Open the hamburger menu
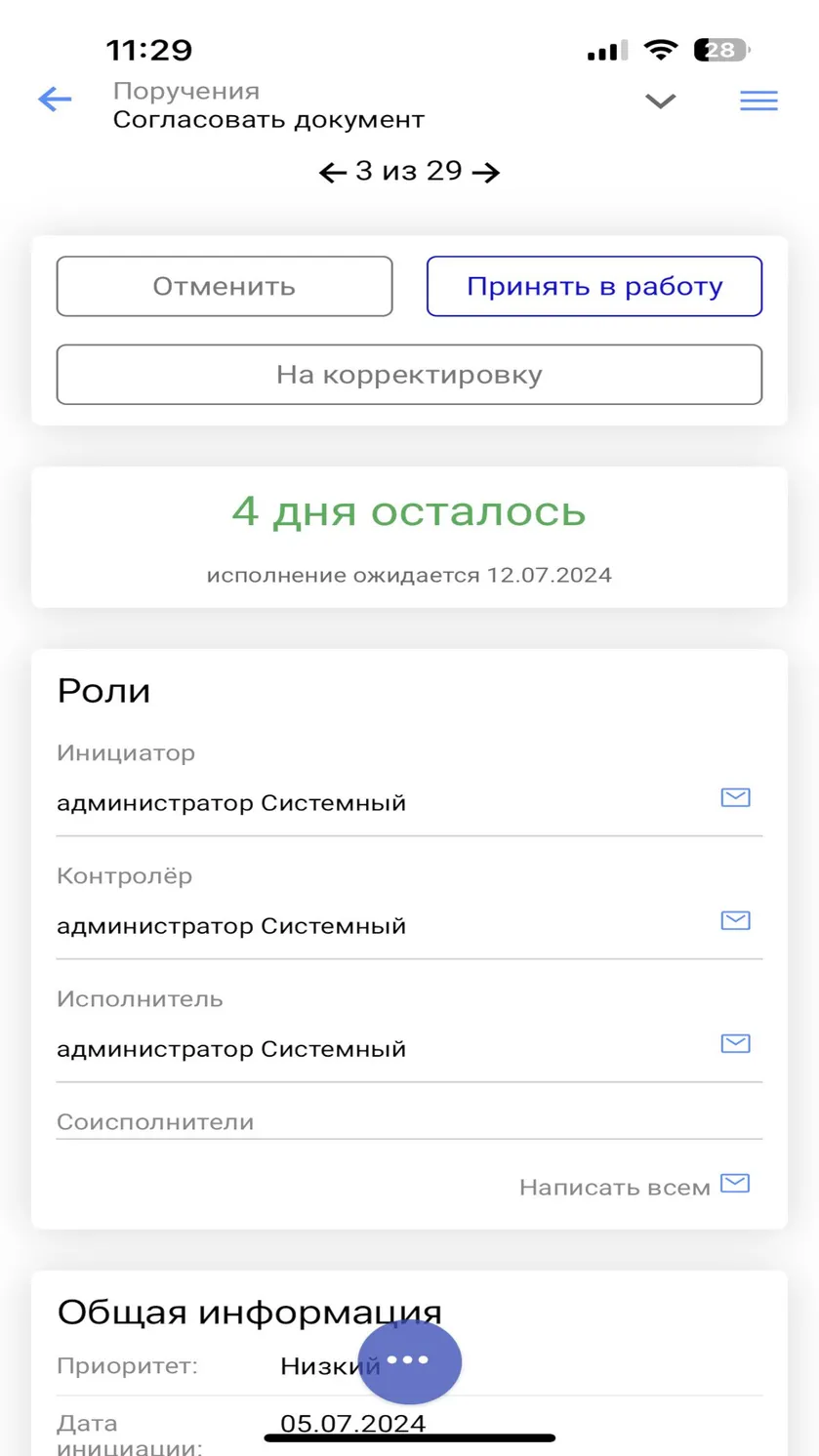Image resolution: width=819 pixels, height=1456 pixels. pyautogui.click(x=758, y=101)
